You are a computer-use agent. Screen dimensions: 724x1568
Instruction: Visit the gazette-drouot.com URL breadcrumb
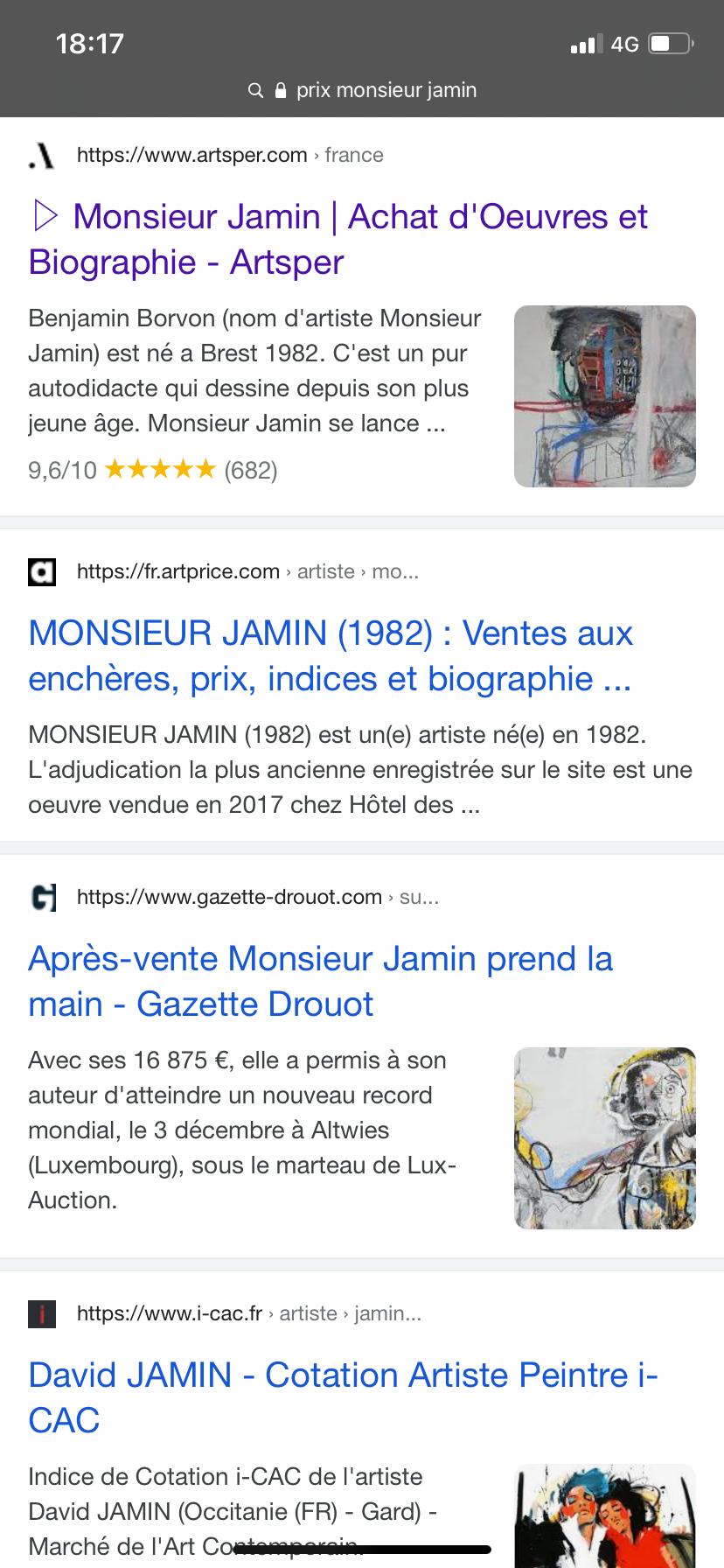(257, 897)
